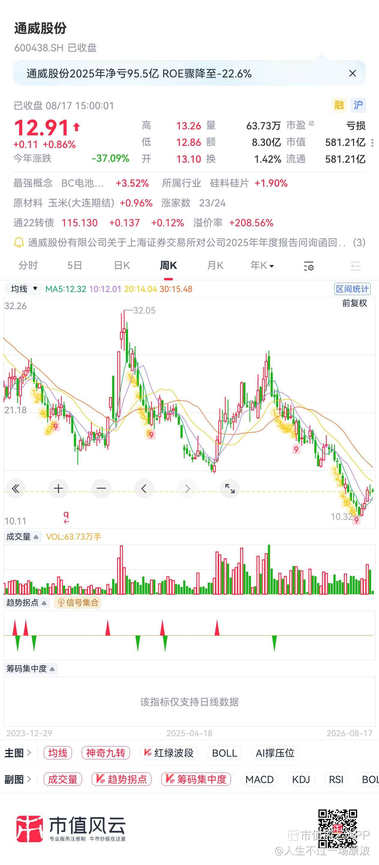Screen dimensions: 379x865
Task: Select the 日K chart tab
Action: tap(121, 265)
